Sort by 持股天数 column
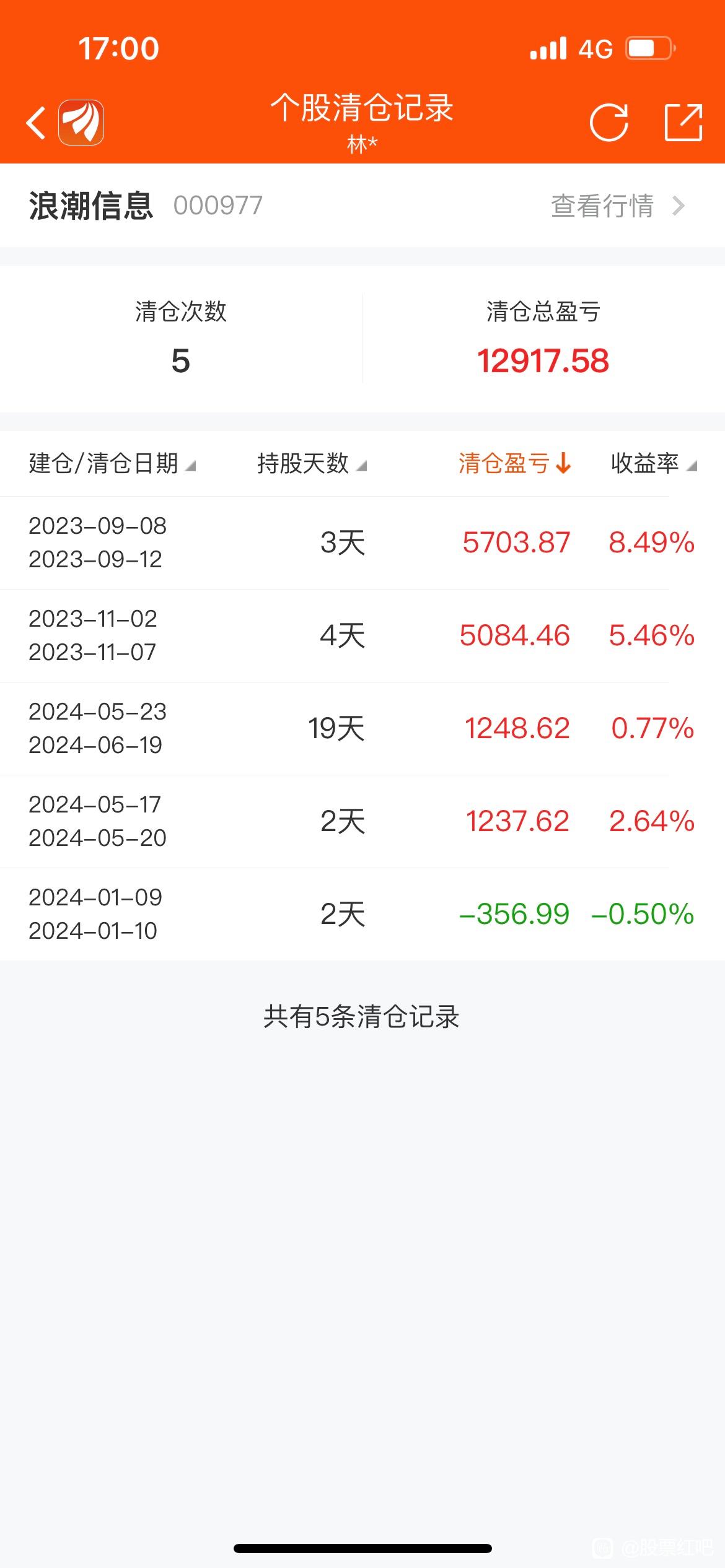Image resolution: width=725 pixels, height=1568 pixels. pos(312,463)
